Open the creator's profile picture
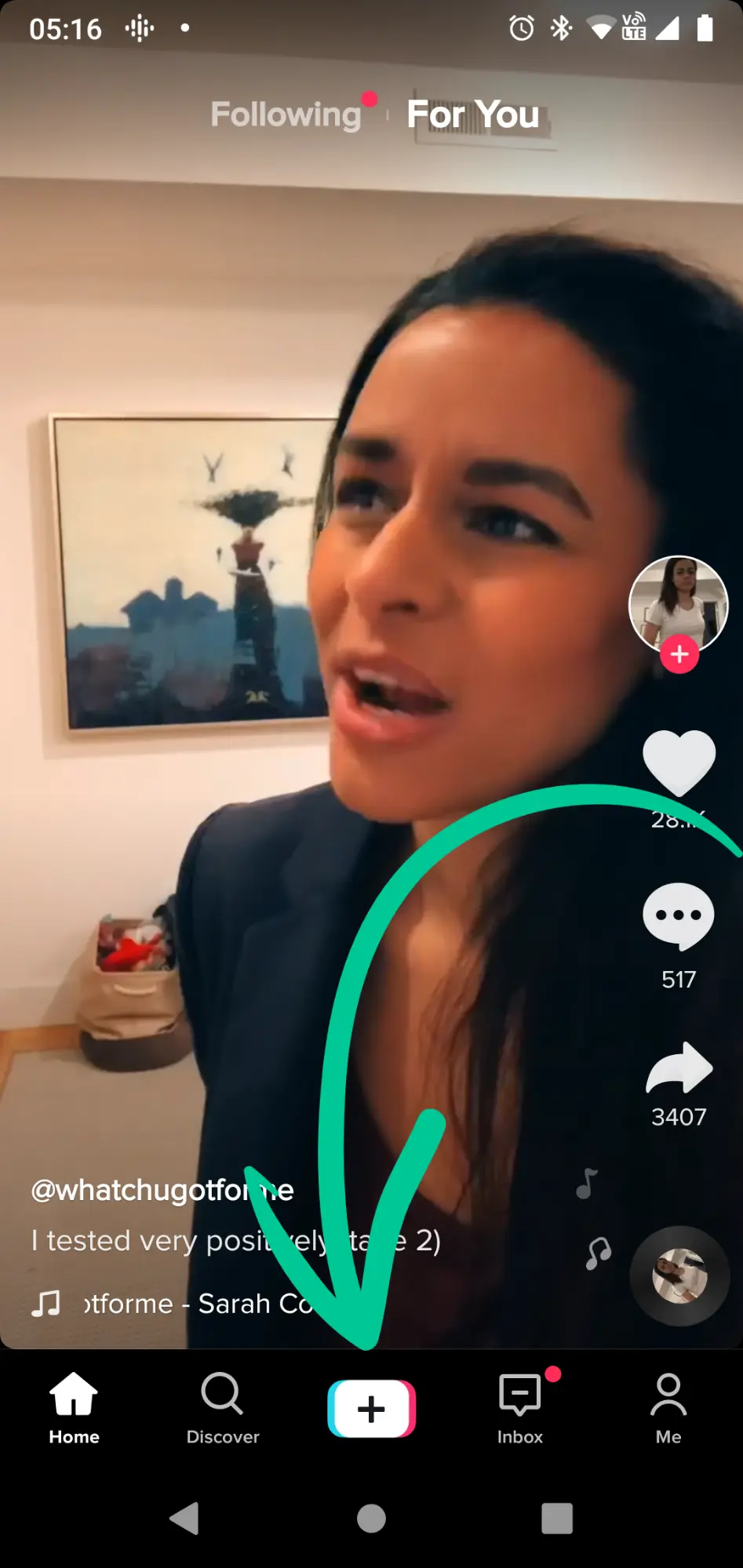Screen dimensions: 743x1568 click(678, 602)
